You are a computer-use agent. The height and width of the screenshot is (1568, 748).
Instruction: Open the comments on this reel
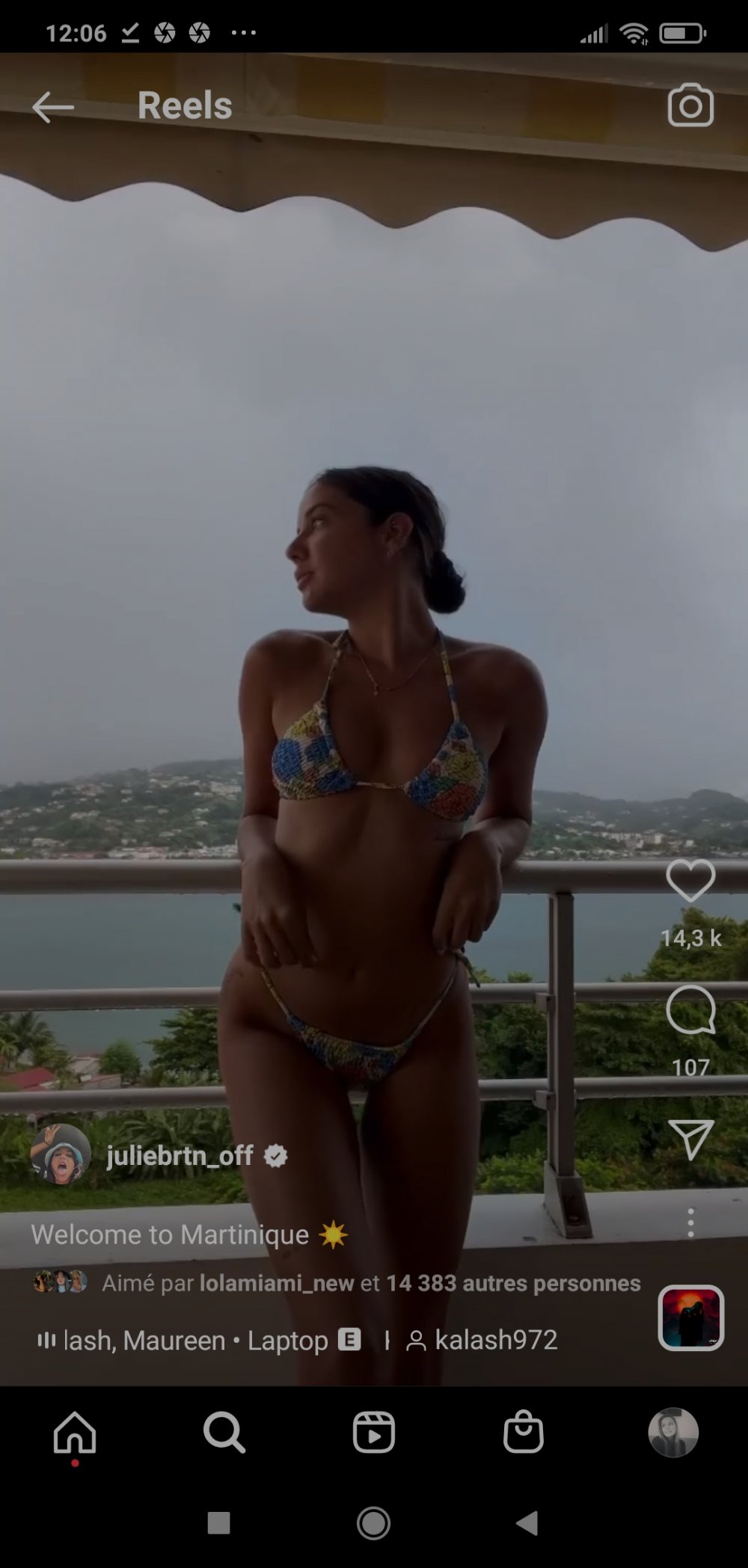coord(690,1009)
